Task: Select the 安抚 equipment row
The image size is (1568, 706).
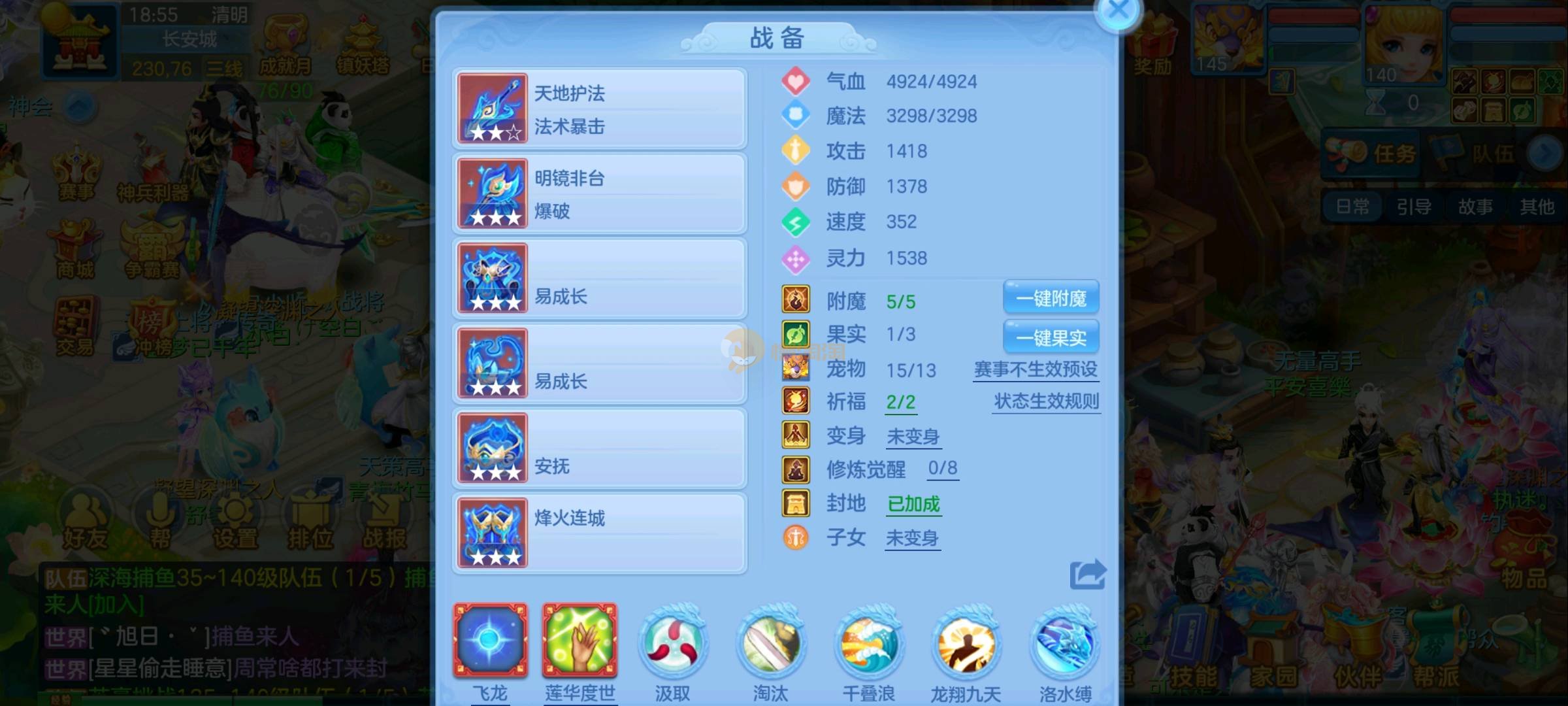Action: [599, 448]
